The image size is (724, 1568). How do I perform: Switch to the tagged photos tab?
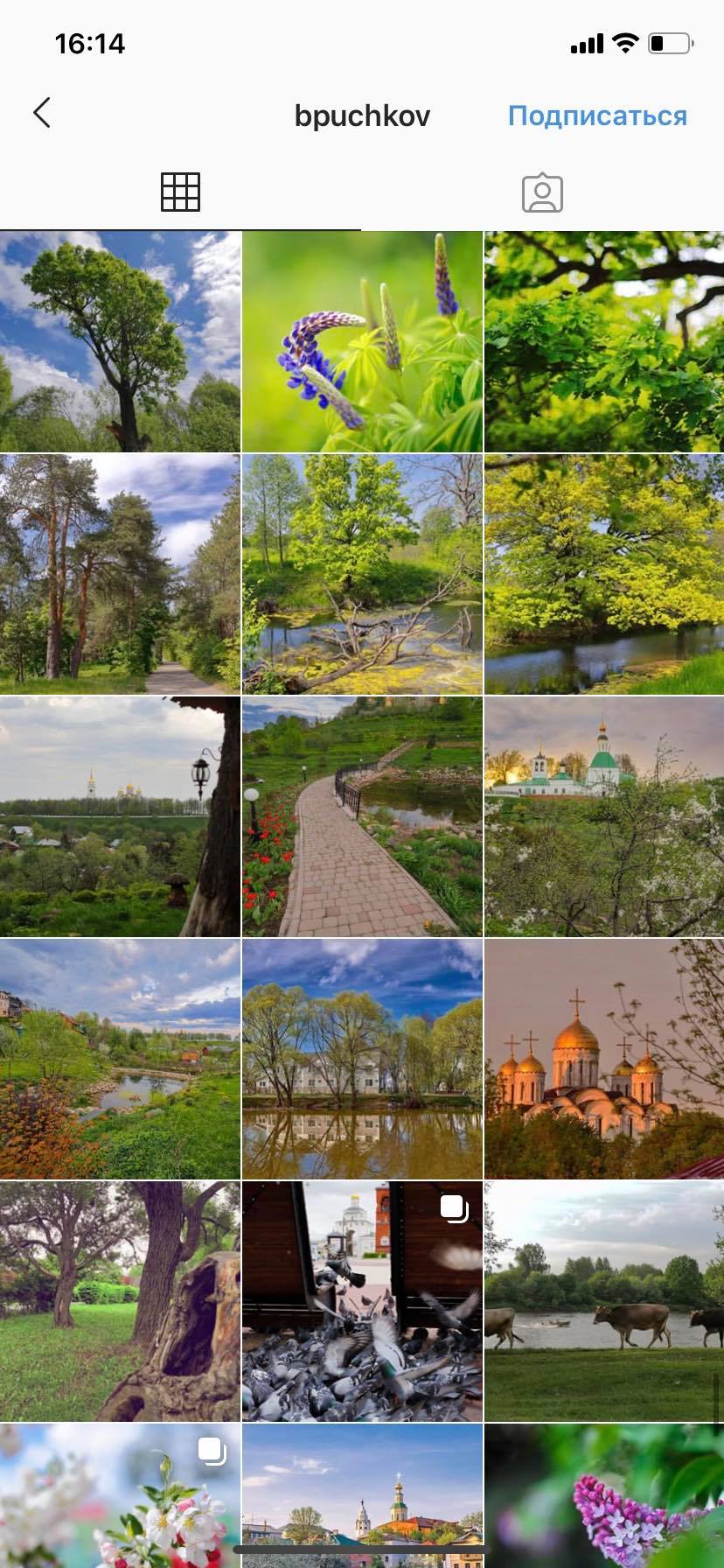tap(542, 192)
